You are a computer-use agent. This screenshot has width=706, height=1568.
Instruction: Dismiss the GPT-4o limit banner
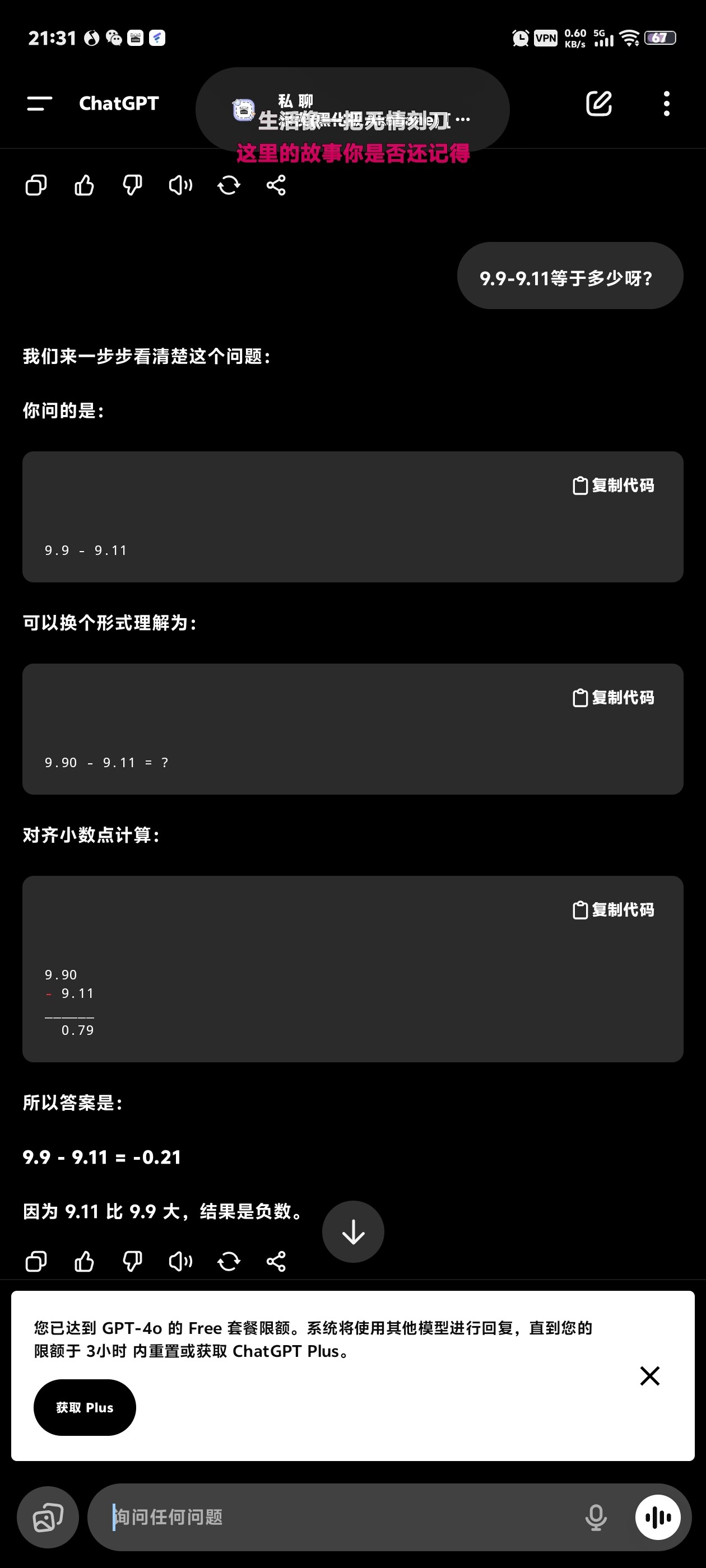coord(650,1376)
